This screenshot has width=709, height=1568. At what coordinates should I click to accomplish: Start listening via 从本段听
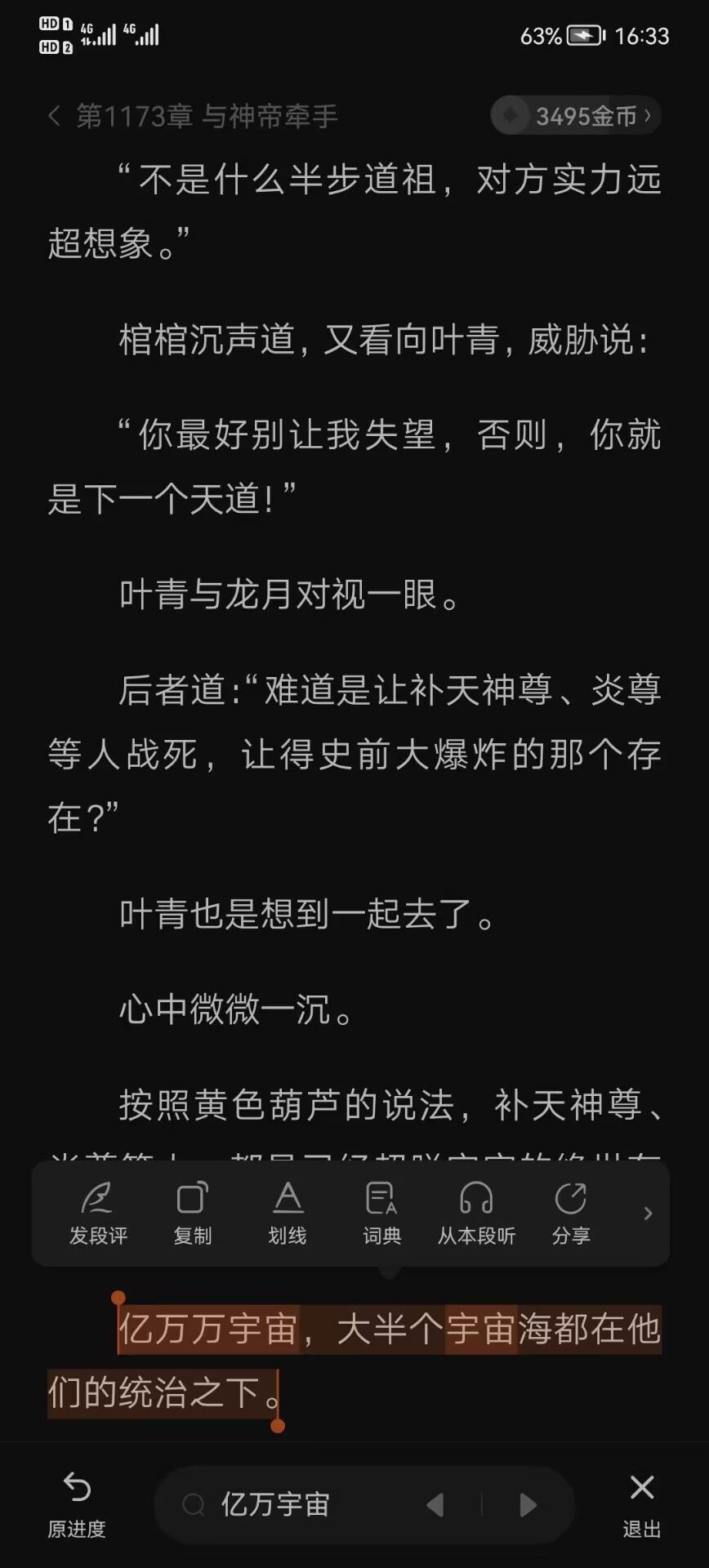coord(476,1213)
